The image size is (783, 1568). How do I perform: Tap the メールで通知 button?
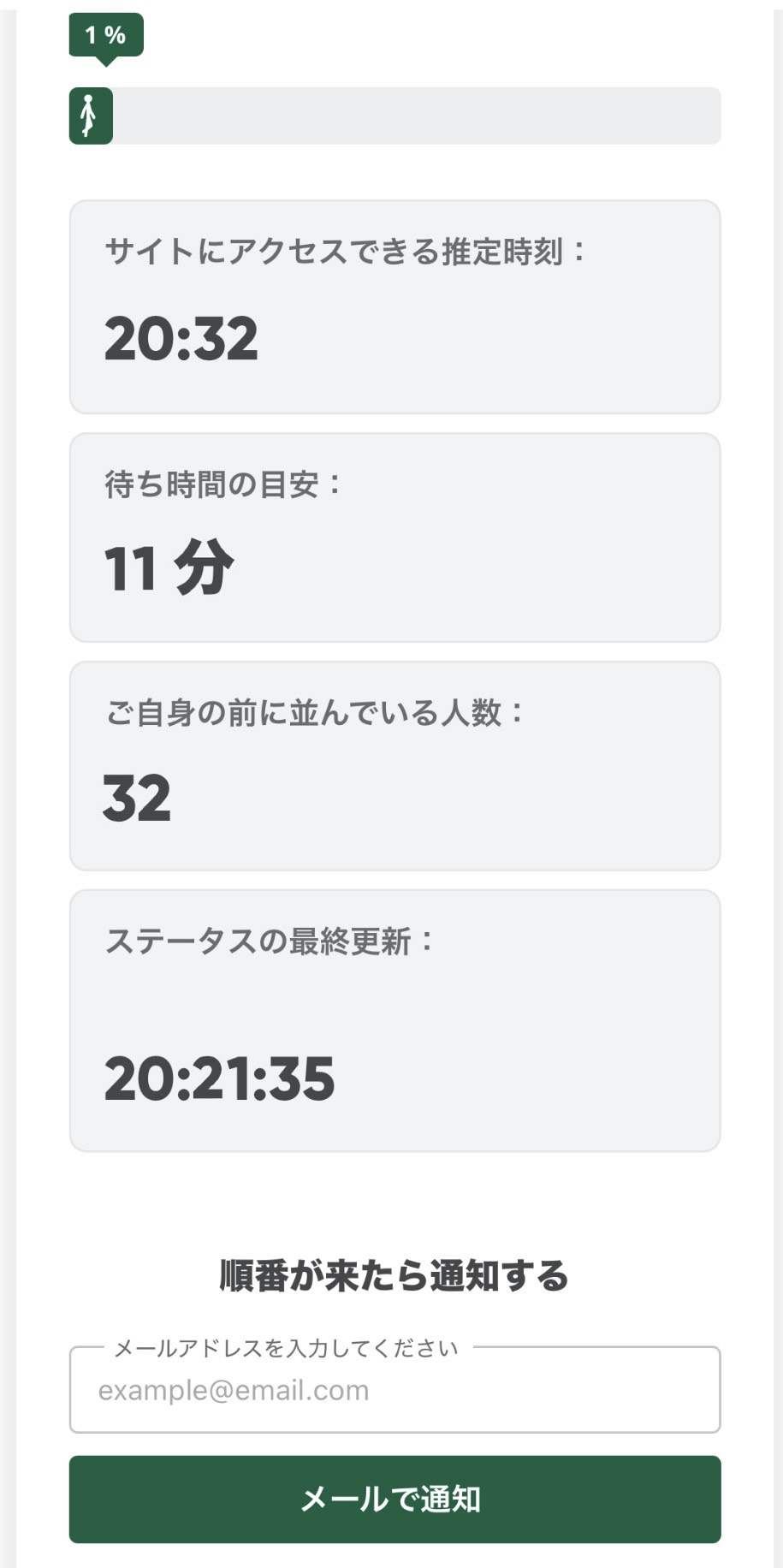[x=394, y=1500]
